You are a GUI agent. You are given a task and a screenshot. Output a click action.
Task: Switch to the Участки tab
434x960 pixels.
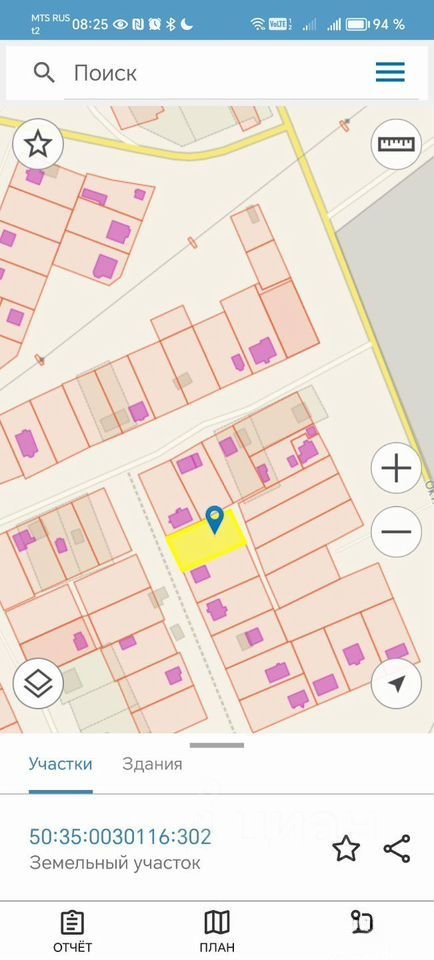pyautogui.click(x=61, y=764)
